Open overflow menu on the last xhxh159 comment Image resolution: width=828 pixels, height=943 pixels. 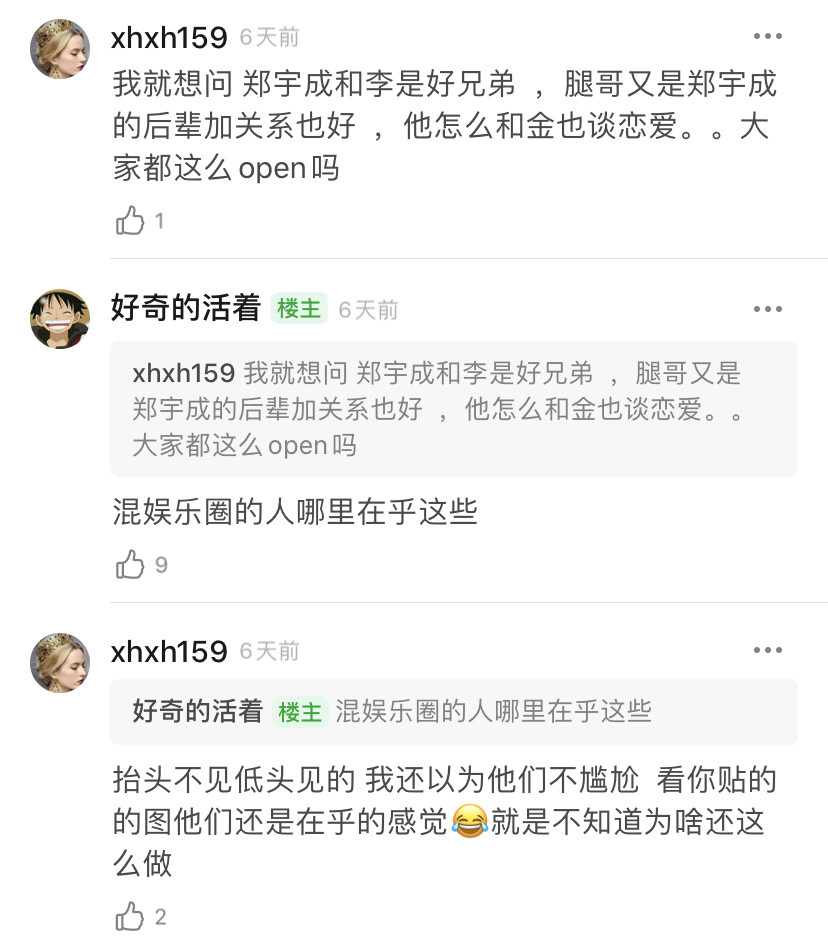pos(767,651)
